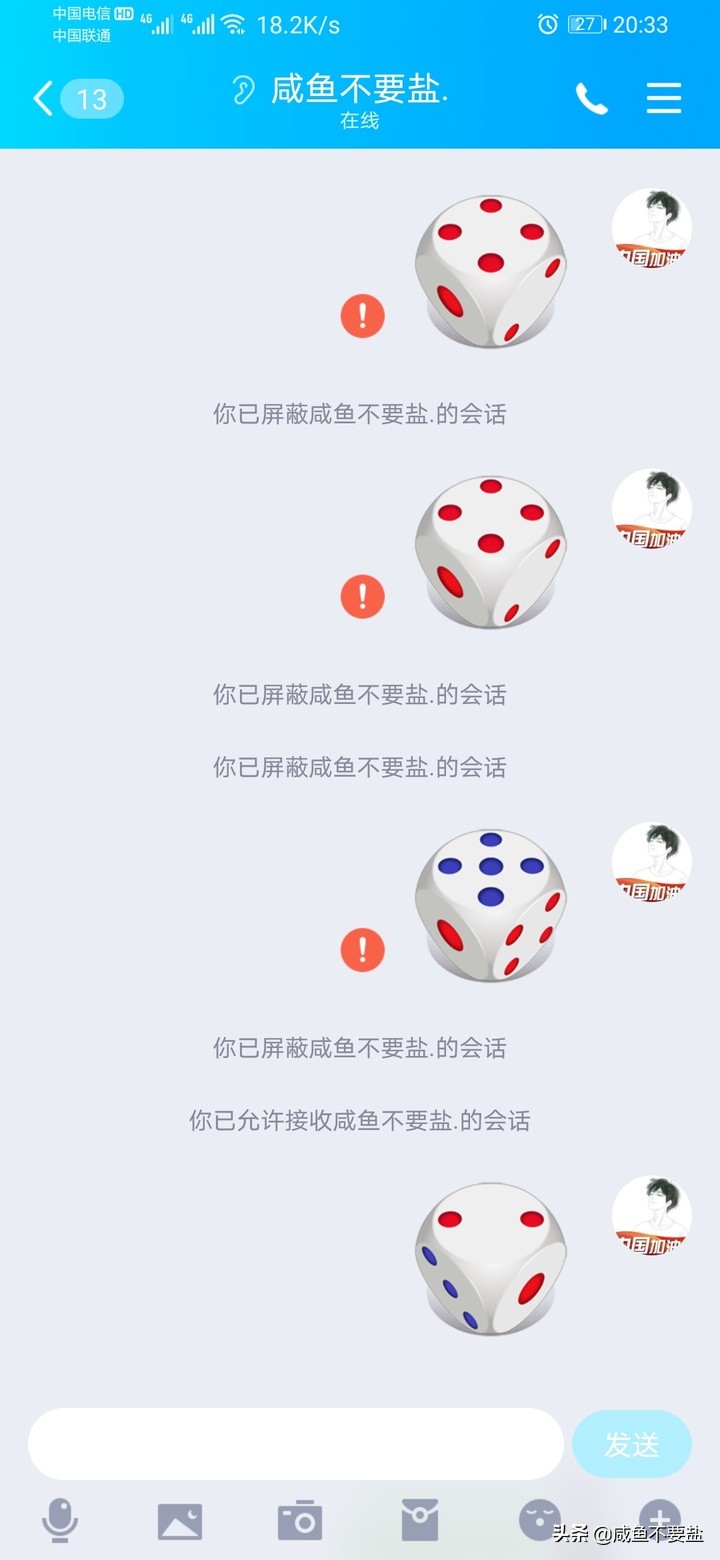720x1560 pixels.
Task: Tap the 发送 send button
Action: (631, 1444)
